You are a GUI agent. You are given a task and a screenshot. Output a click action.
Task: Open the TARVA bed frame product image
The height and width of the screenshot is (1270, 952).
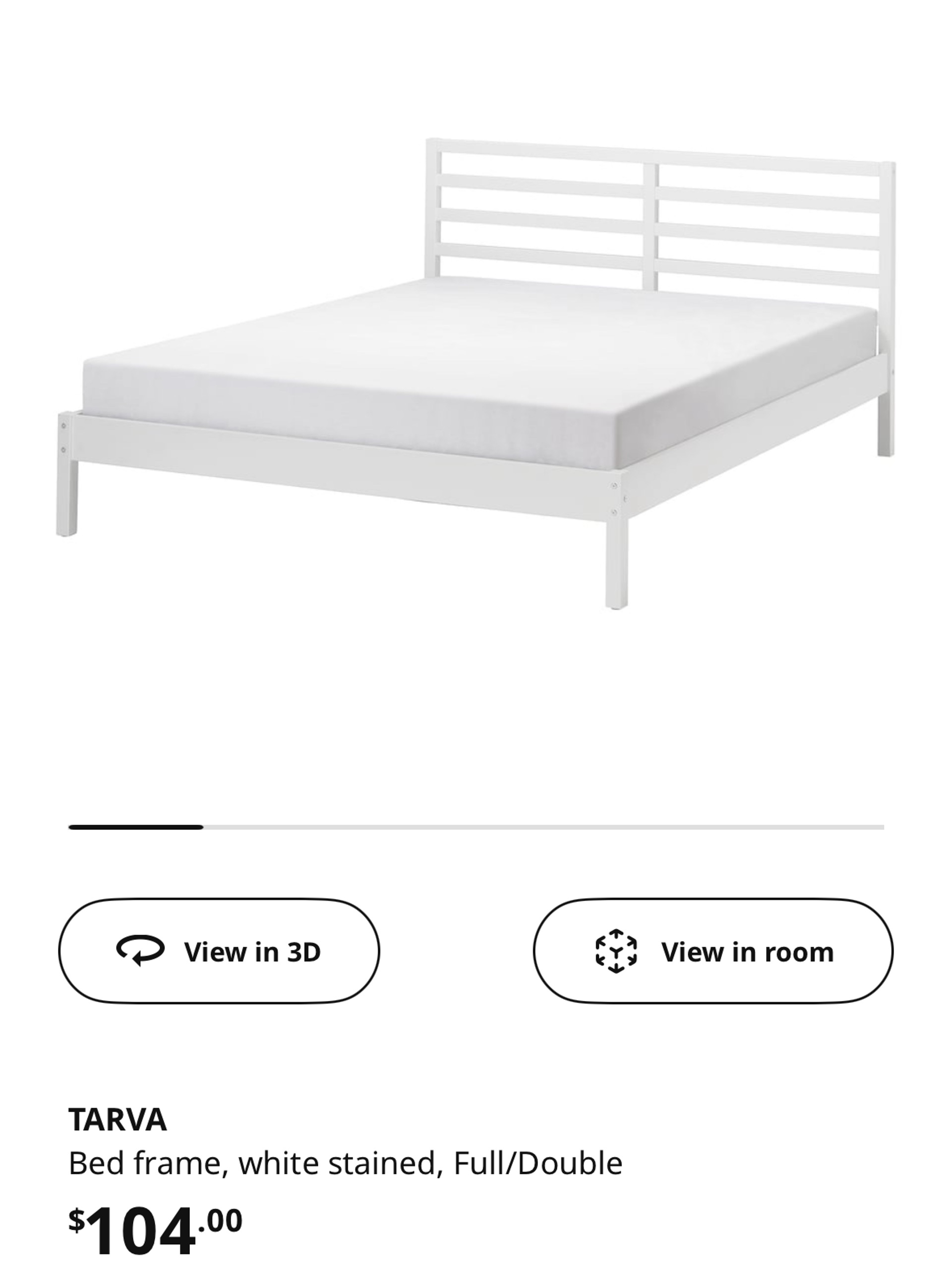(476, 373)
